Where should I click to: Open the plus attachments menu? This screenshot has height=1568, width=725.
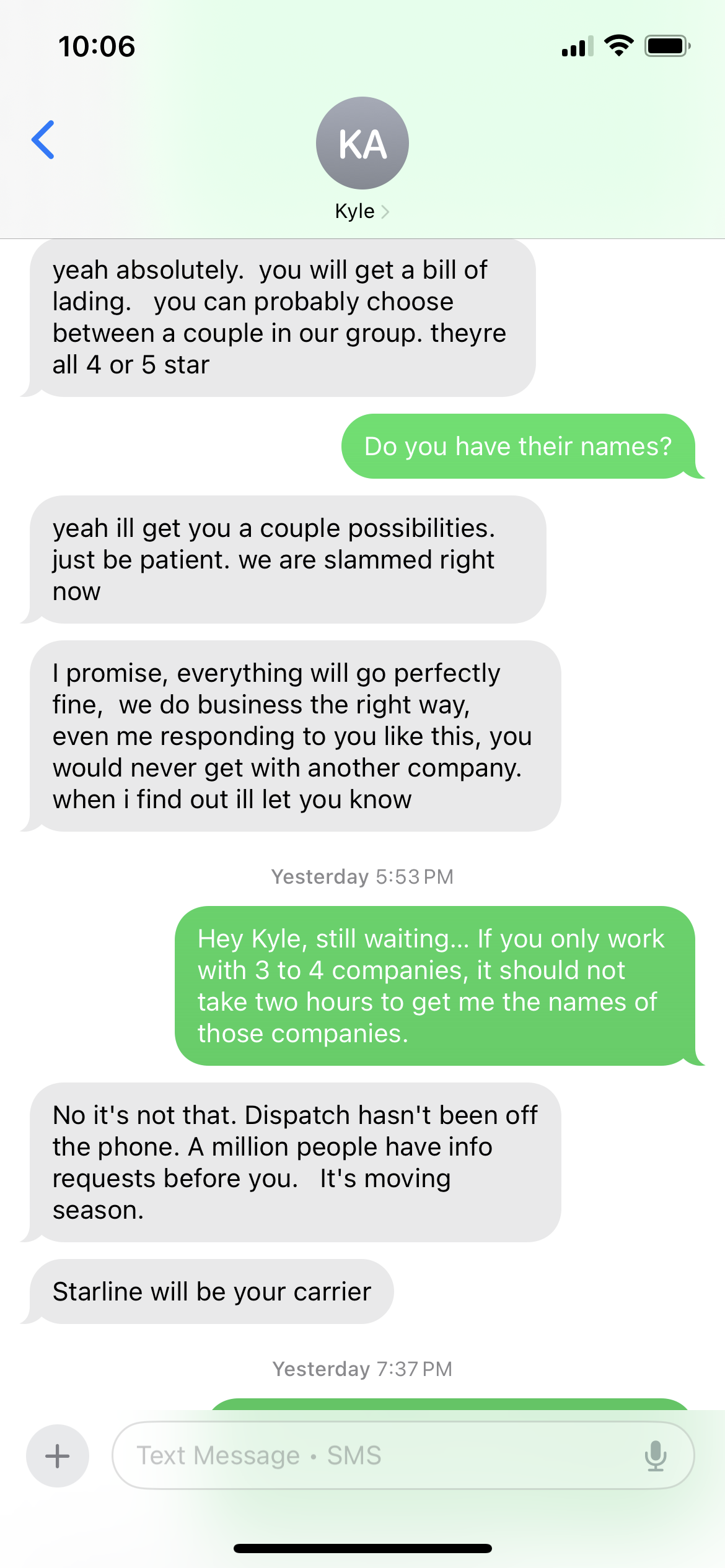[x=58, y=1455]
